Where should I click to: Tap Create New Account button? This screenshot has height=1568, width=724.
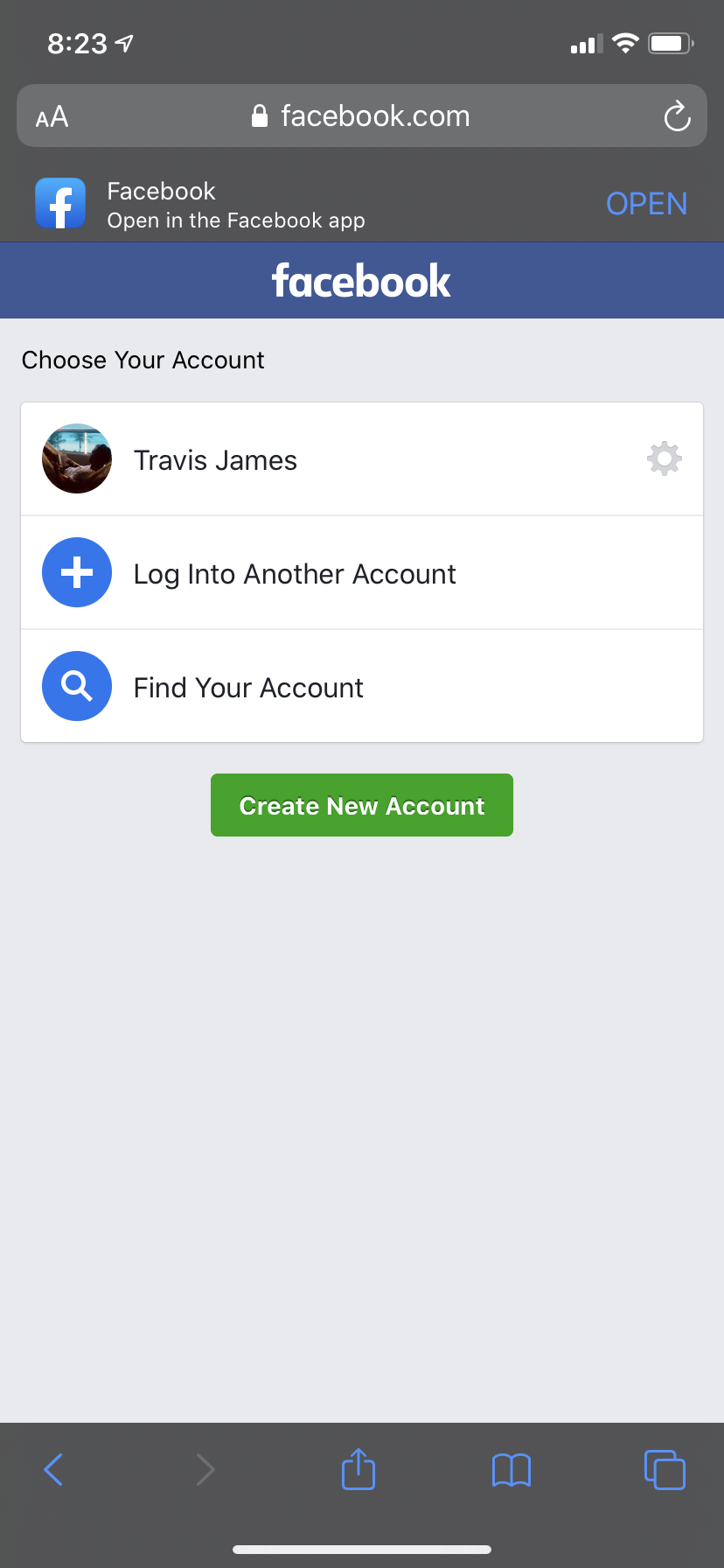(x=362, y=805)
